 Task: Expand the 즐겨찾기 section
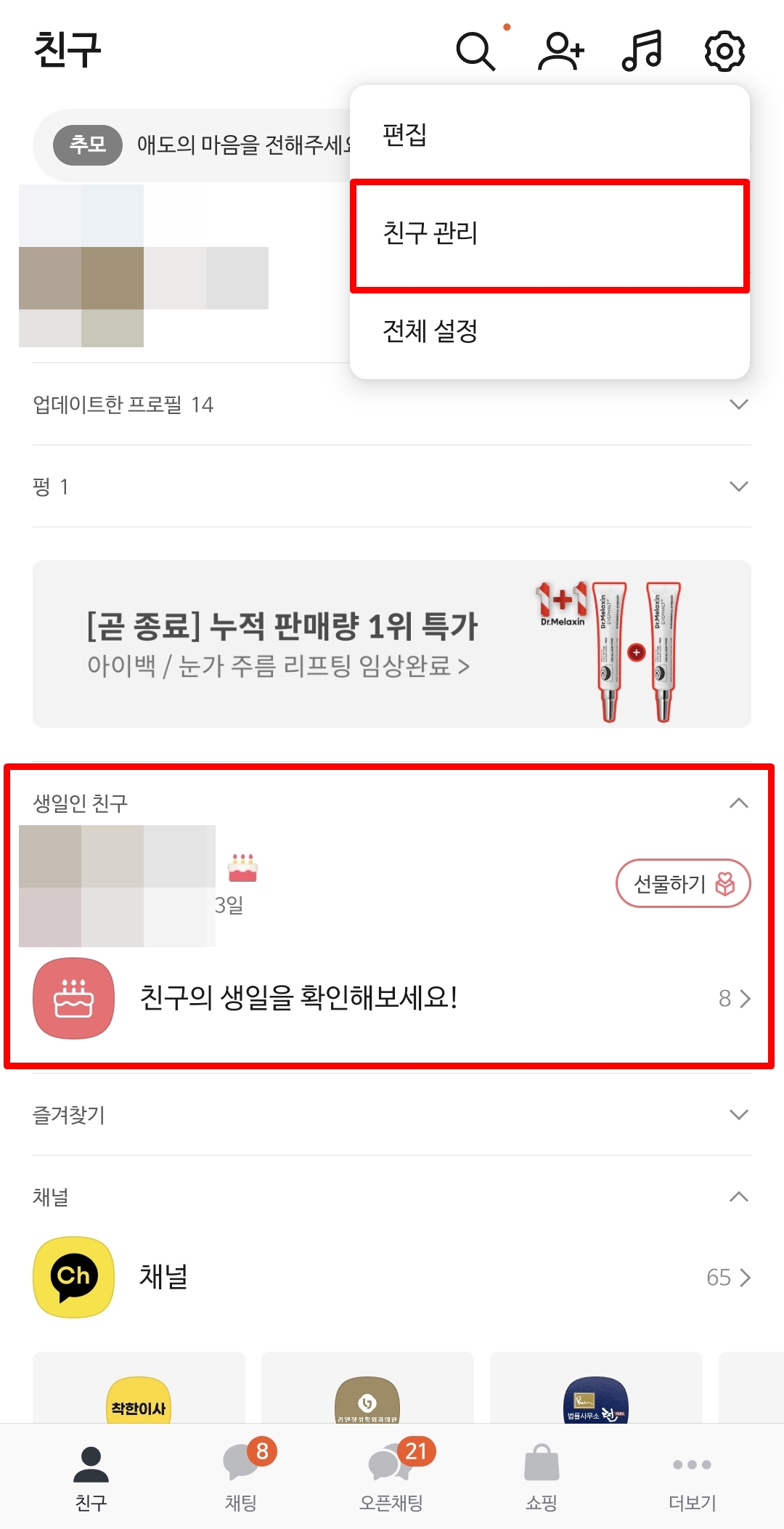click(738, 1115)
